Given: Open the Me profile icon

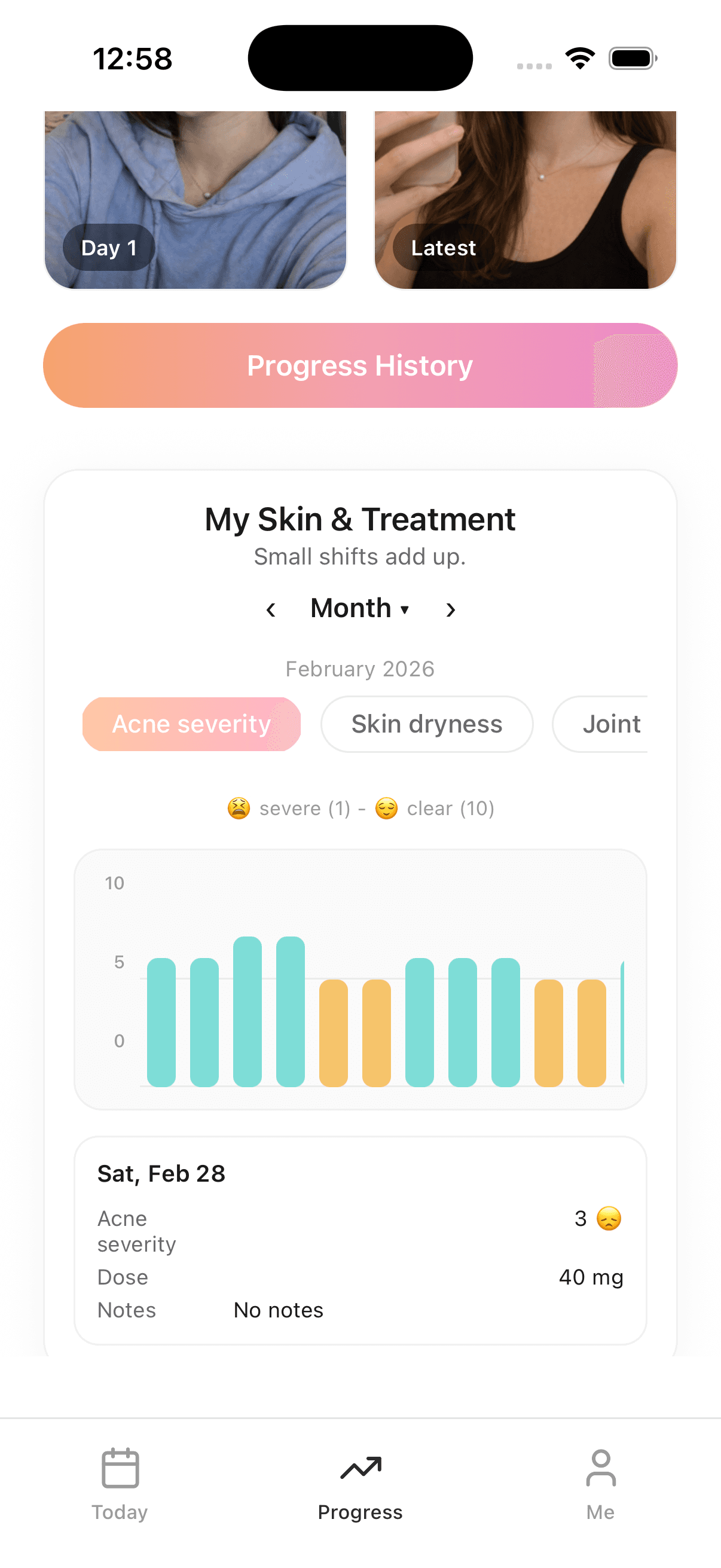Looking at the screenshot, I should pos(601,1468).
